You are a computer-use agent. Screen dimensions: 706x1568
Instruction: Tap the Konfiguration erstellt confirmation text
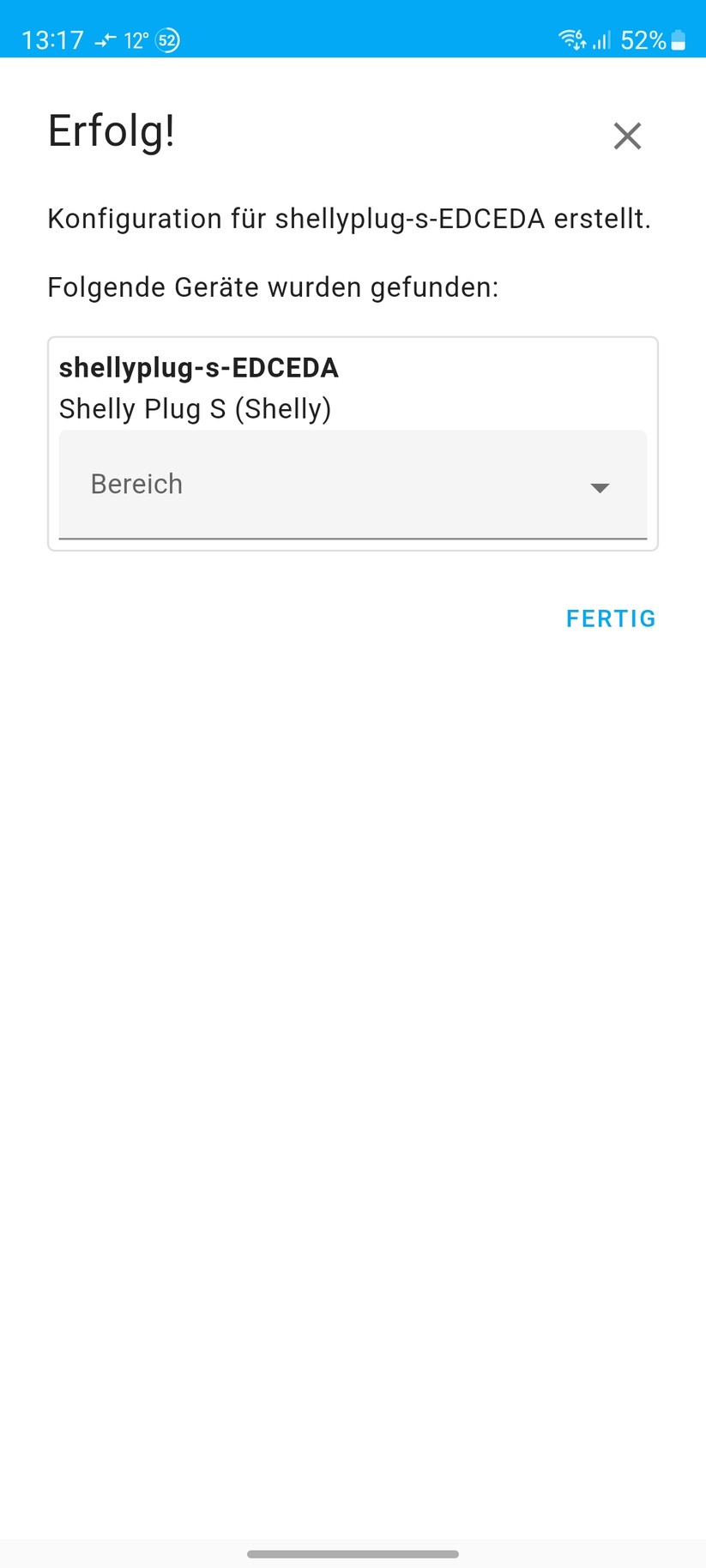coord(349,219)
